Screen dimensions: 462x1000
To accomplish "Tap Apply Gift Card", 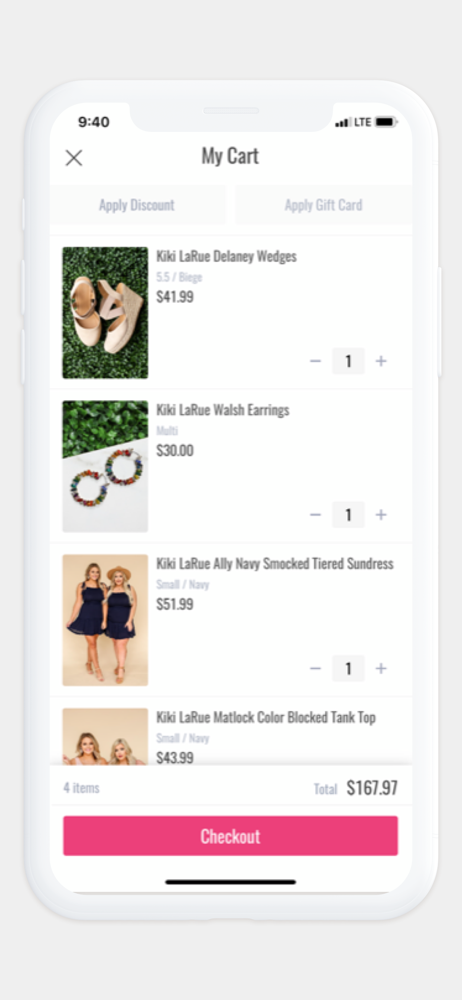I will [x=324, y=205].
